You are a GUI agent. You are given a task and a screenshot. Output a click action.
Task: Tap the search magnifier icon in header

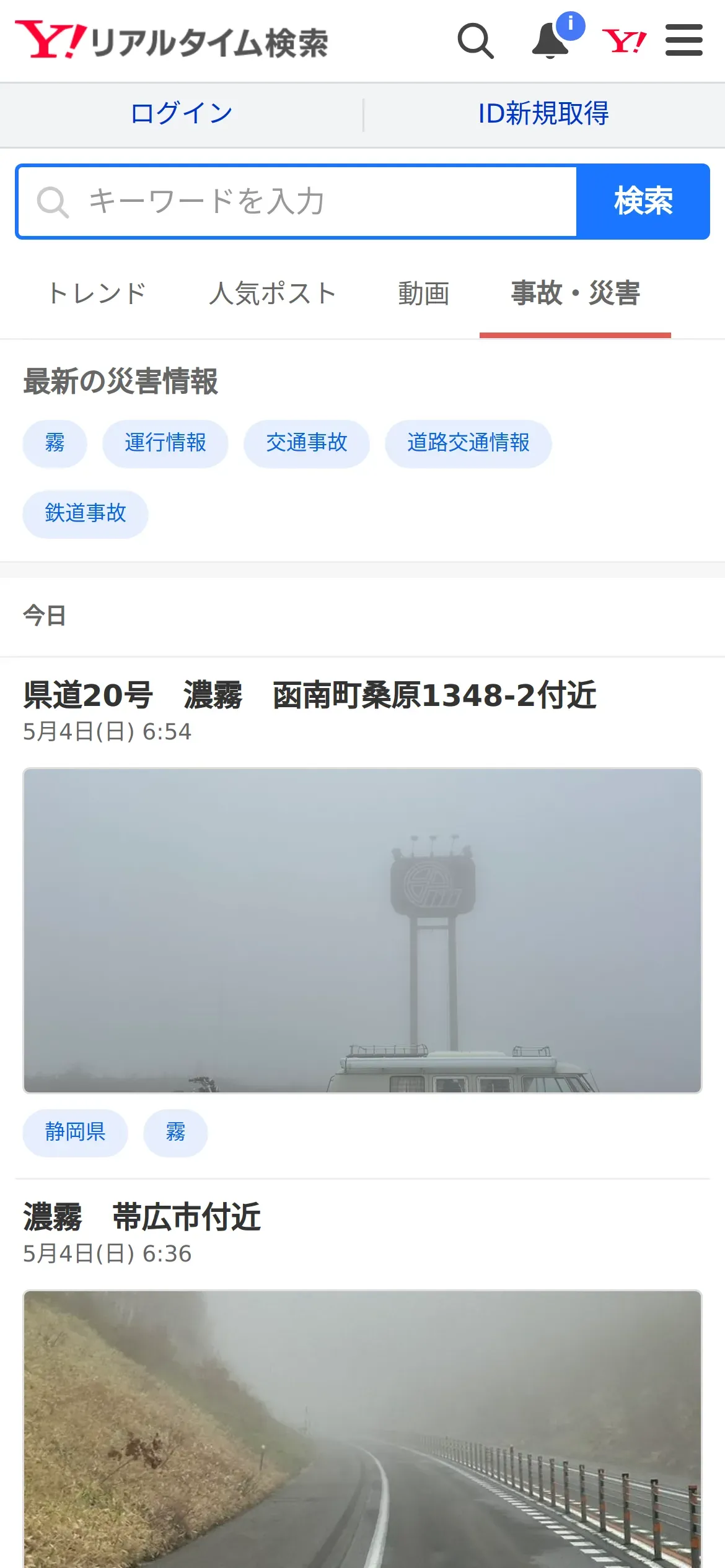pyautogui.click(x=475, y=41)
